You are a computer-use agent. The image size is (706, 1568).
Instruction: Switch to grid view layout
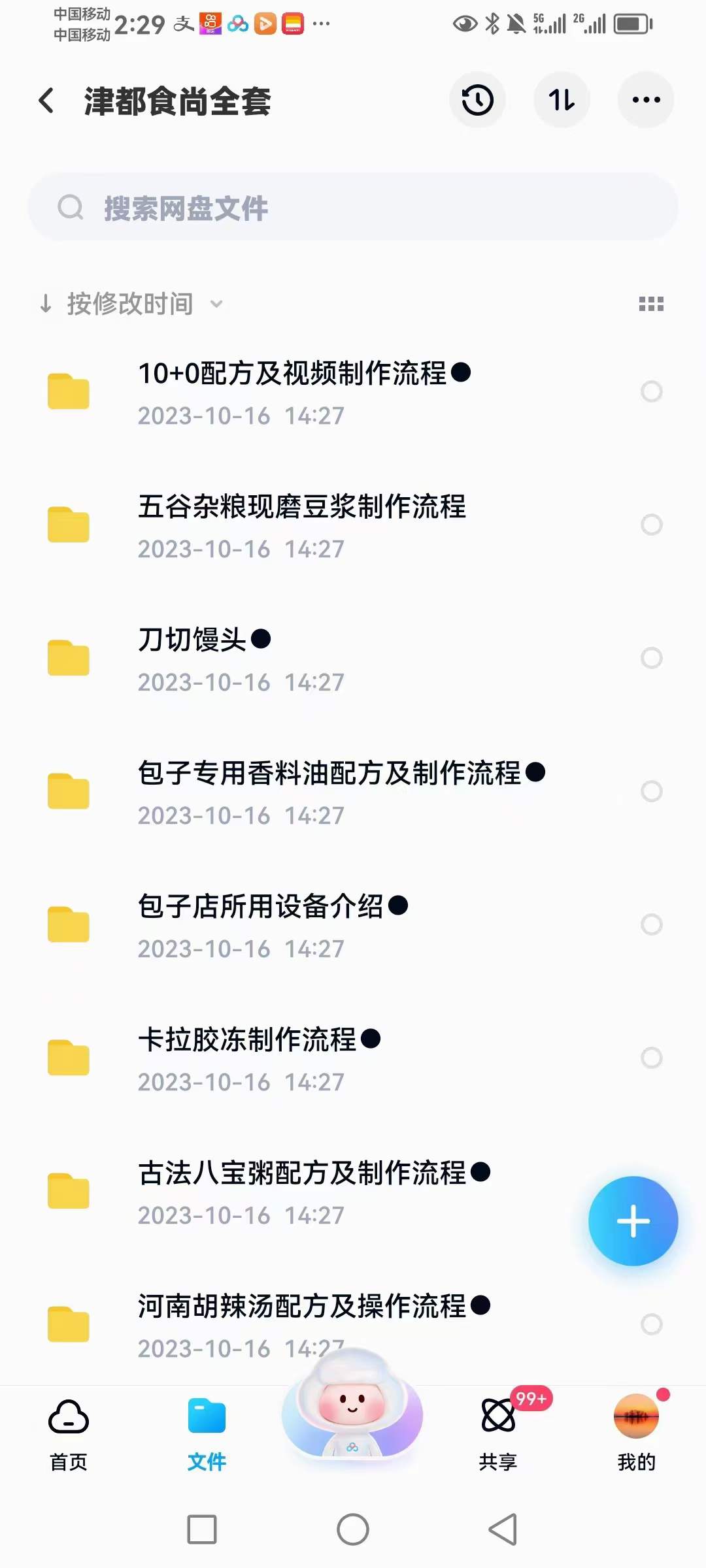(651, 304)
